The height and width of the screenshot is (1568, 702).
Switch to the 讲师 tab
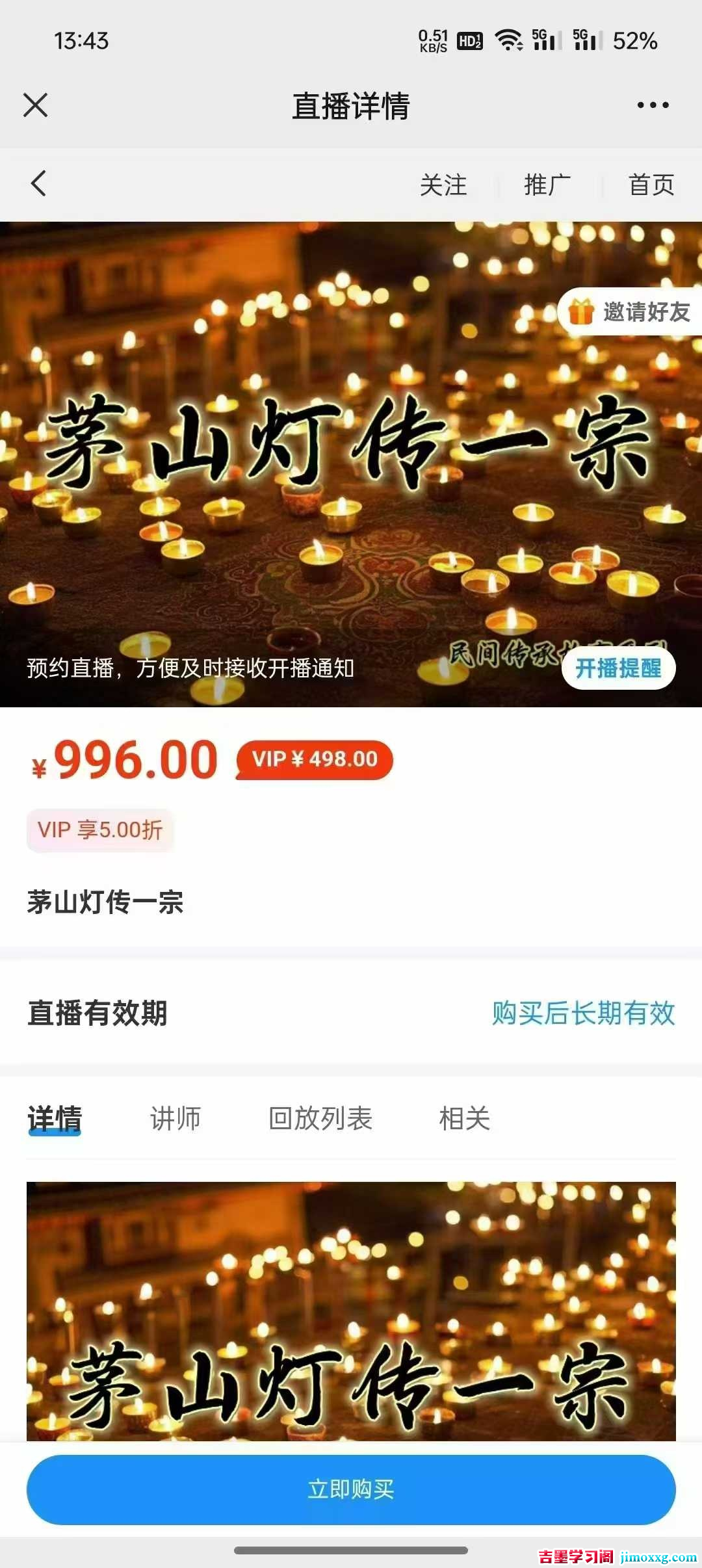pyautogui.click(x=175, y=1119)
